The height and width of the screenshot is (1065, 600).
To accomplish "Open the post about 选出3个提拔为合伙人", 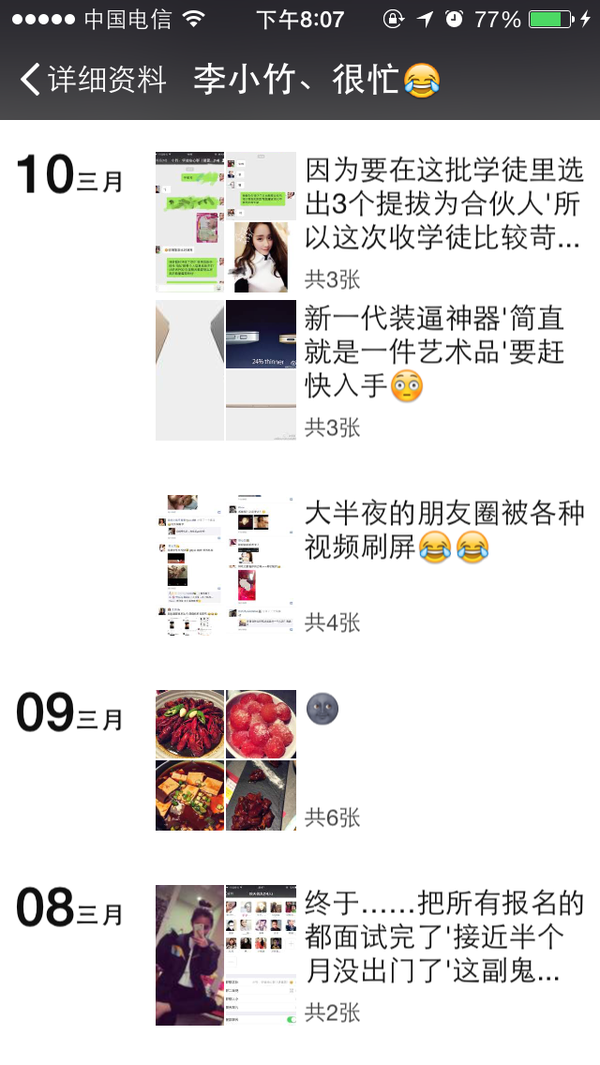I will pyautogui.click(x=442, y=204).
